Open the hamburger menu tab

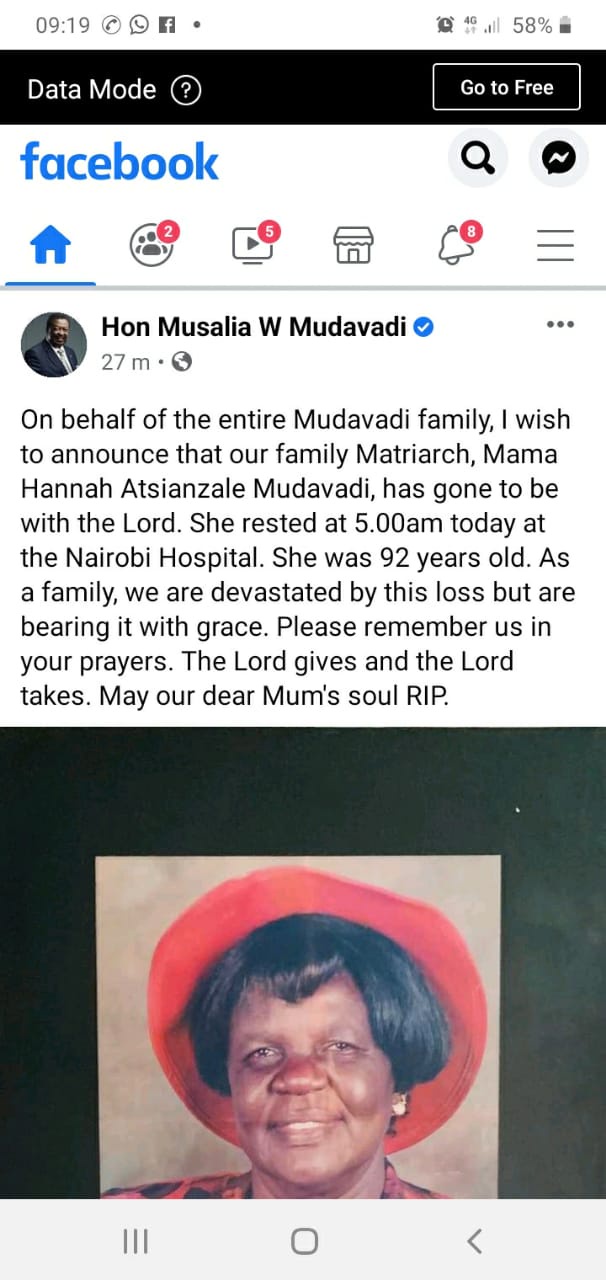tap(555, 244)
